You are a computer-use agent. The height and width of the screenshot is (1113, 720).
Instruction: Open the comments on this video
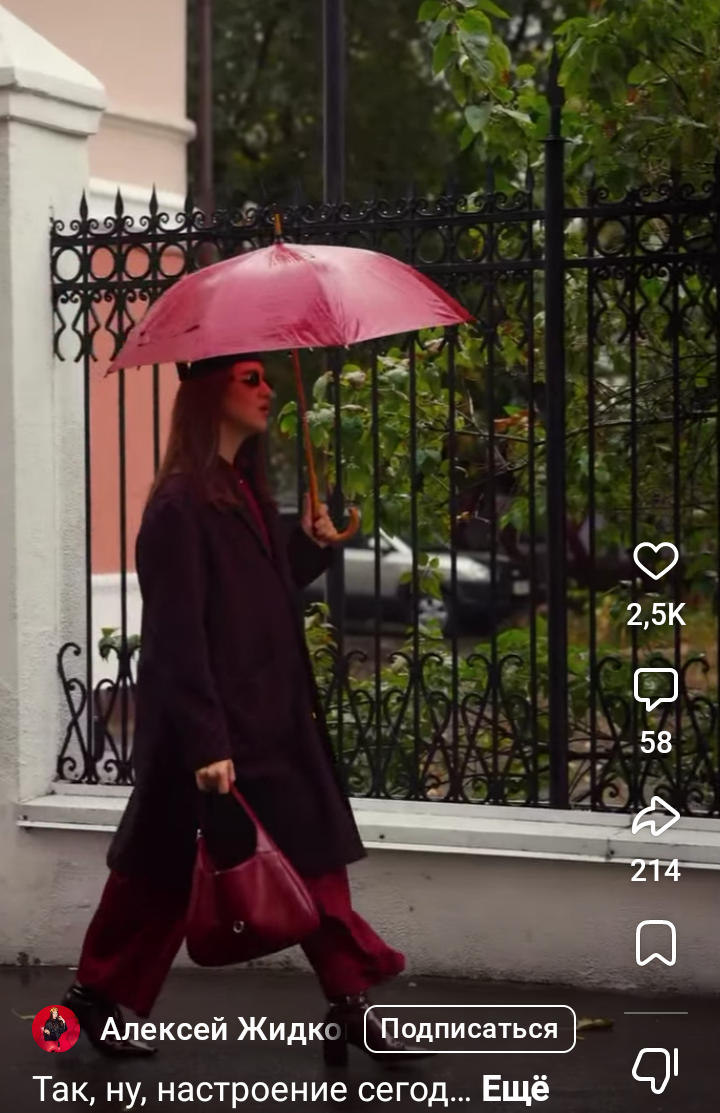(x=656, y=689)
